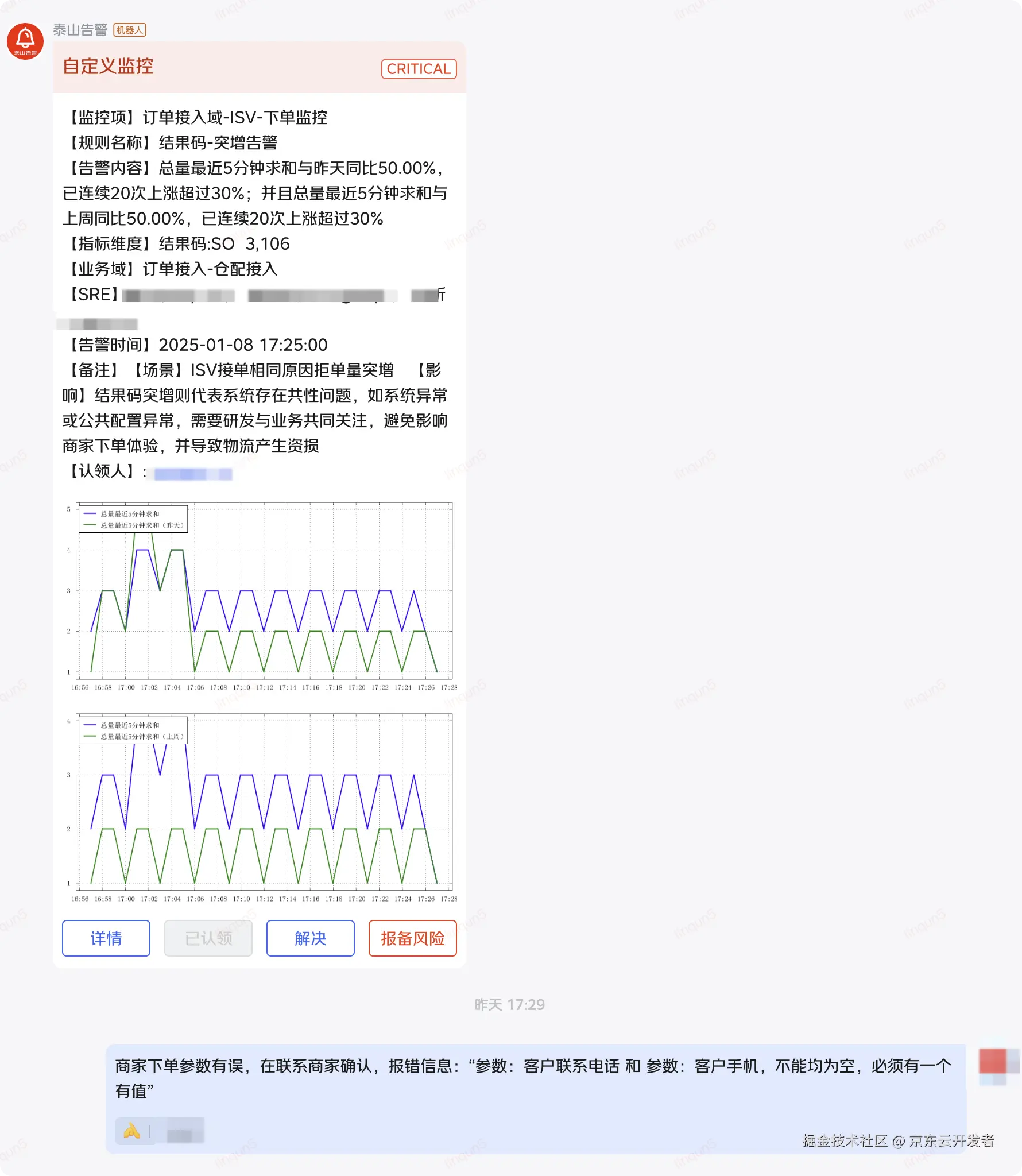Tap the greyed 已认领 claimed button
This screenshot has height=1176, width=1022.
click(208, 938)
